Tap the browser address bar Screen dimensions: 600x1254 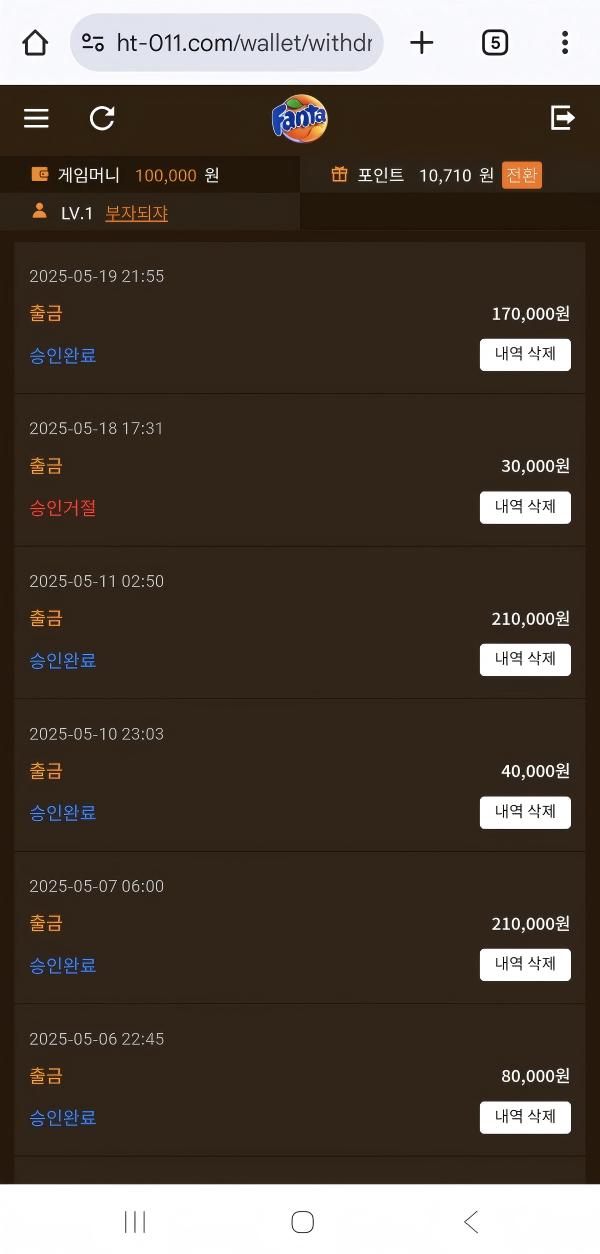coord(227,43)
